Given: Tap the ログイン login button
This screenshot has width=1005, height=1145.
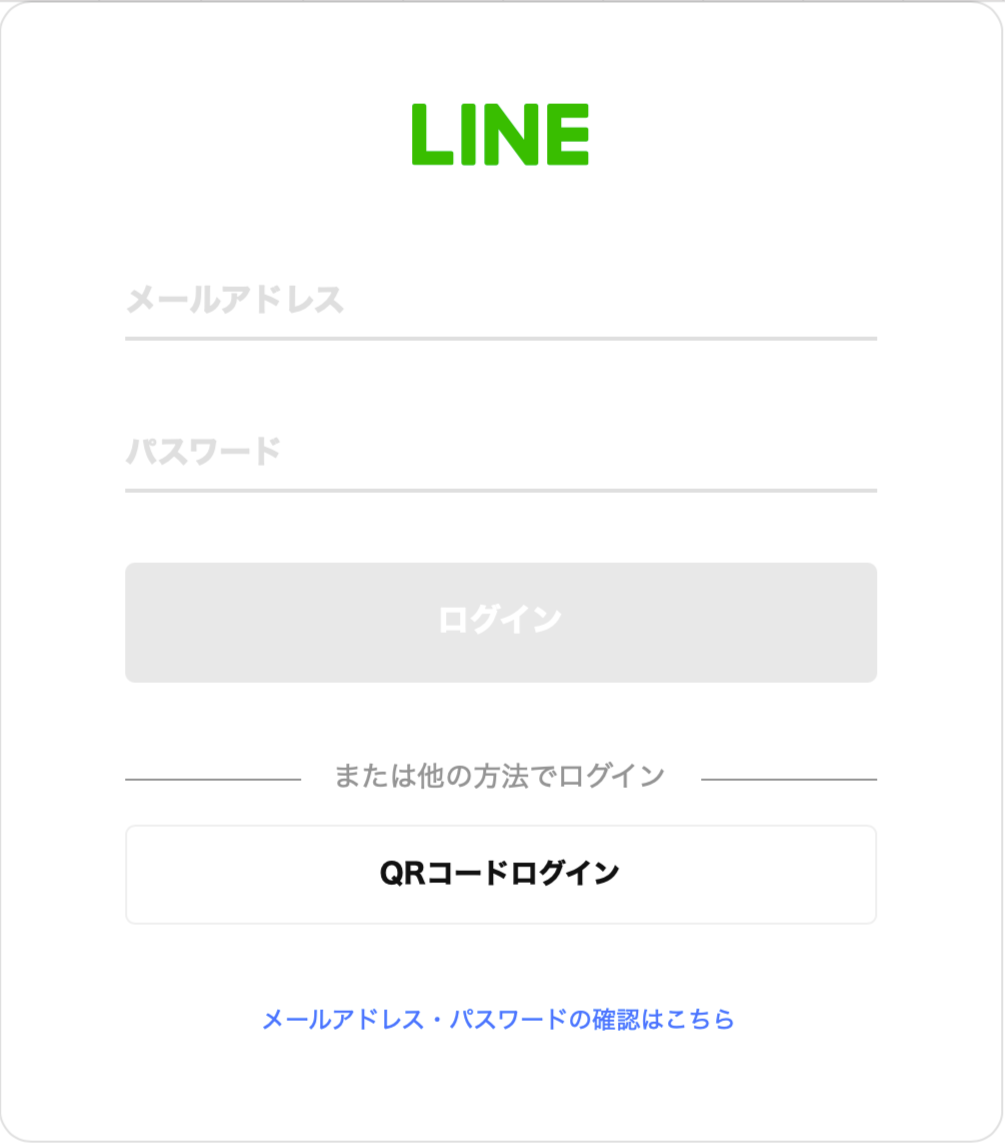Looking at the screenshot, I should point(500,622).
